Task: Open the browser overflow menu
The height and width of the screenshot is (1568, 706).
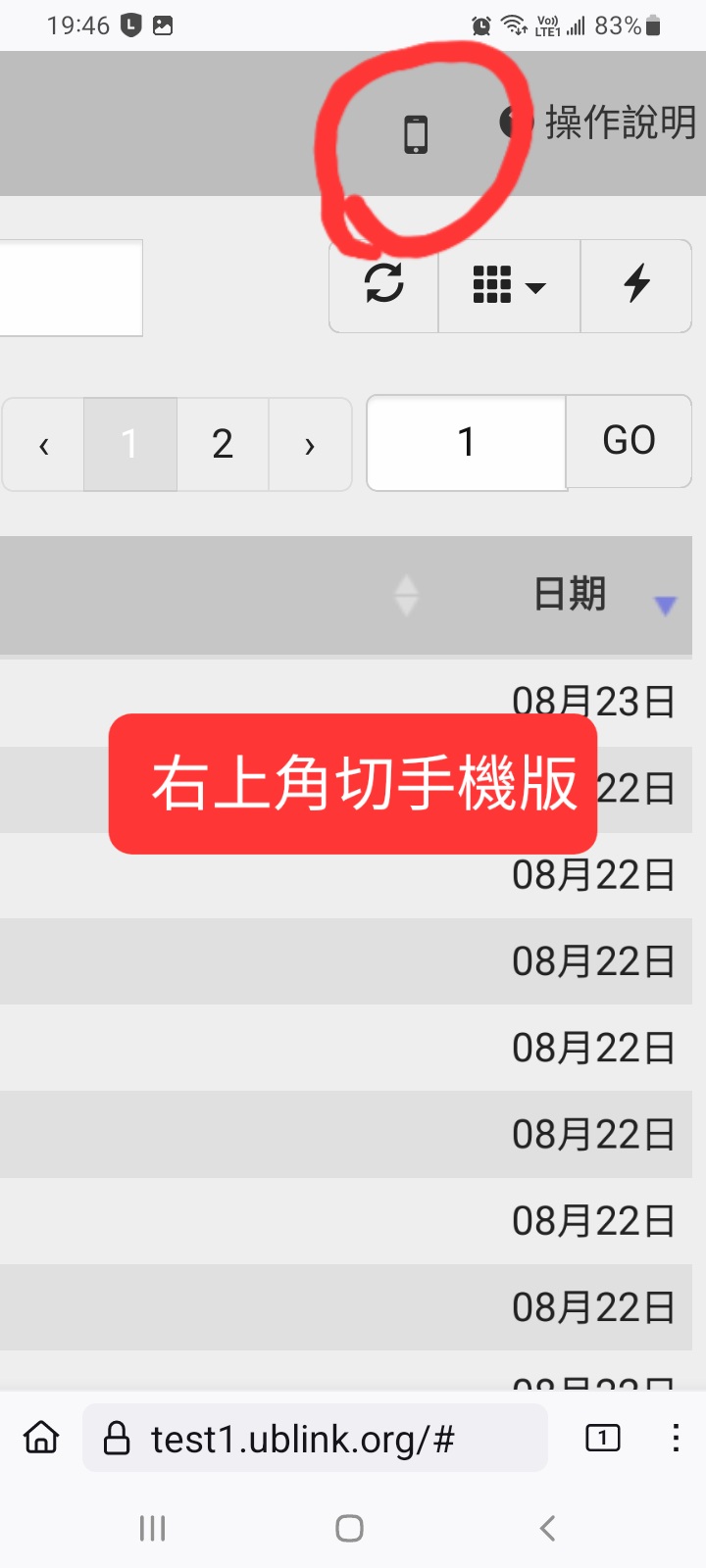Action: pyautogui.click(x=676, y=1438)
